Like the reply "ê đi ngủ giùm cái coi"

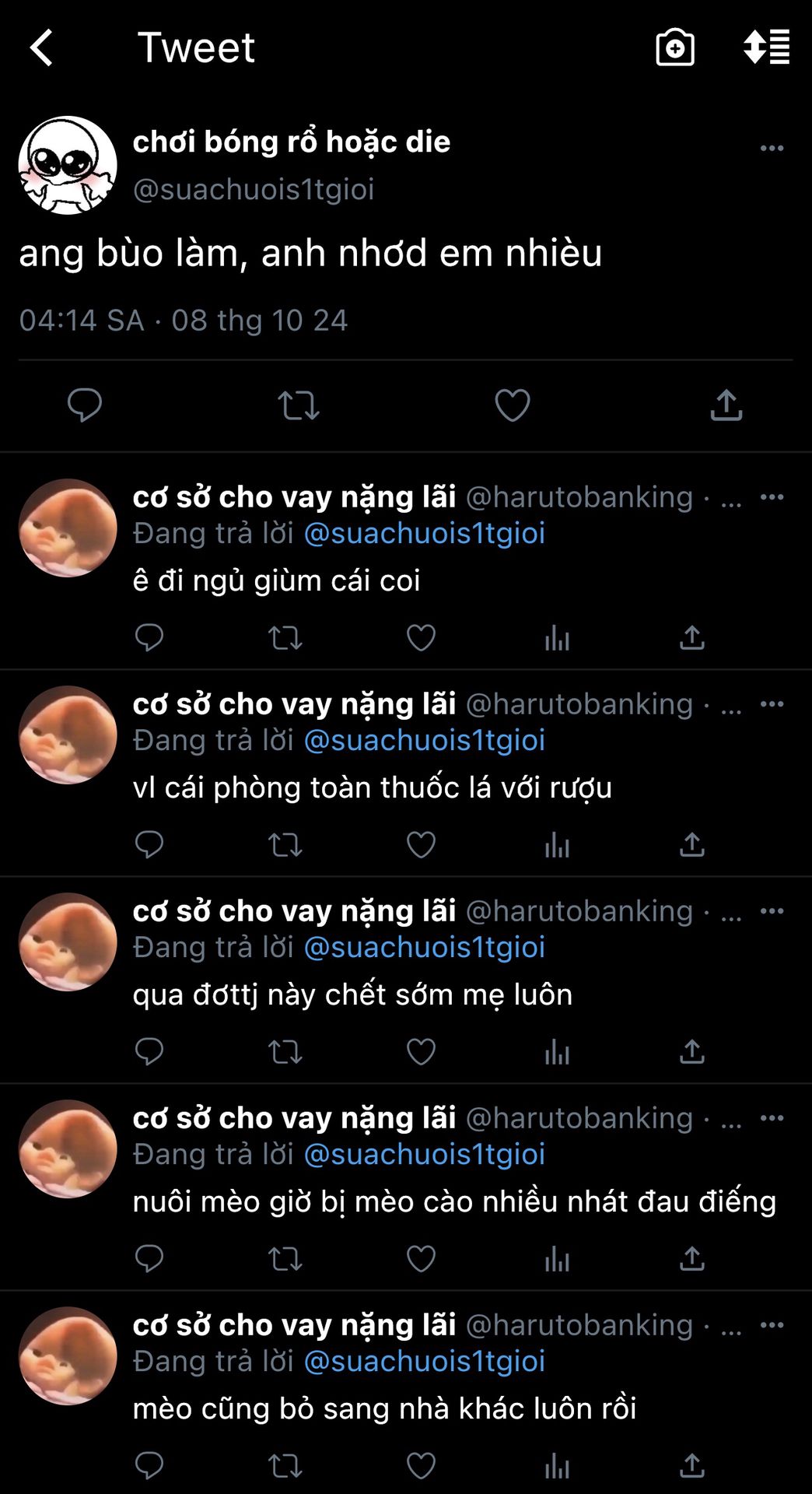[421, 638]
